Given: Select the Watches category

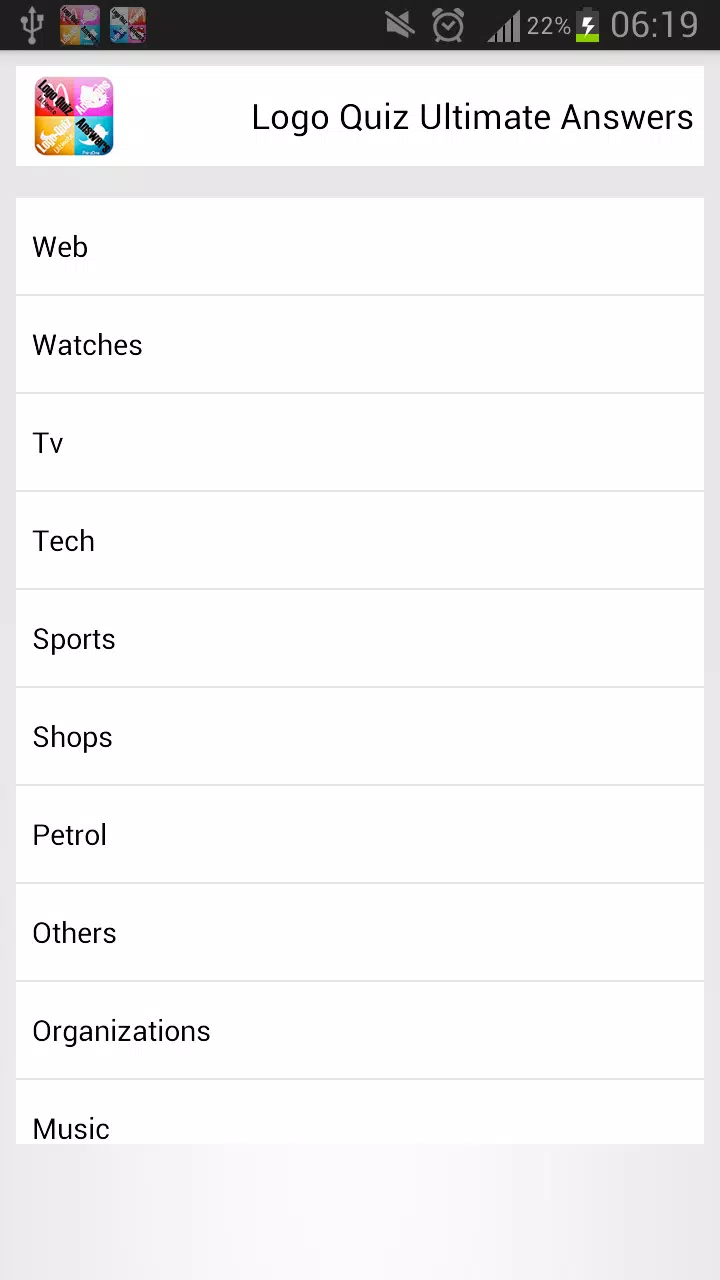Looking at the screenshot, I should coord(360,345).
